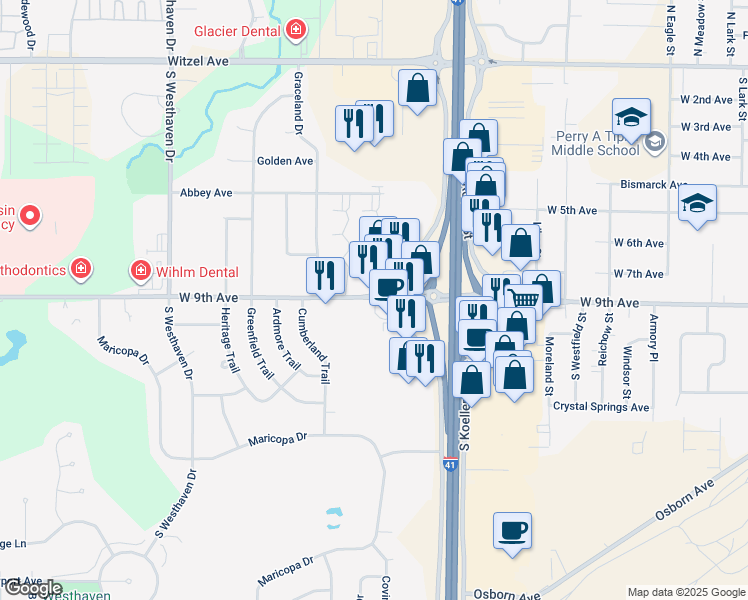
Task: Tap the coffee shop marker near Osborn Ave
Action: click(512, 530)
